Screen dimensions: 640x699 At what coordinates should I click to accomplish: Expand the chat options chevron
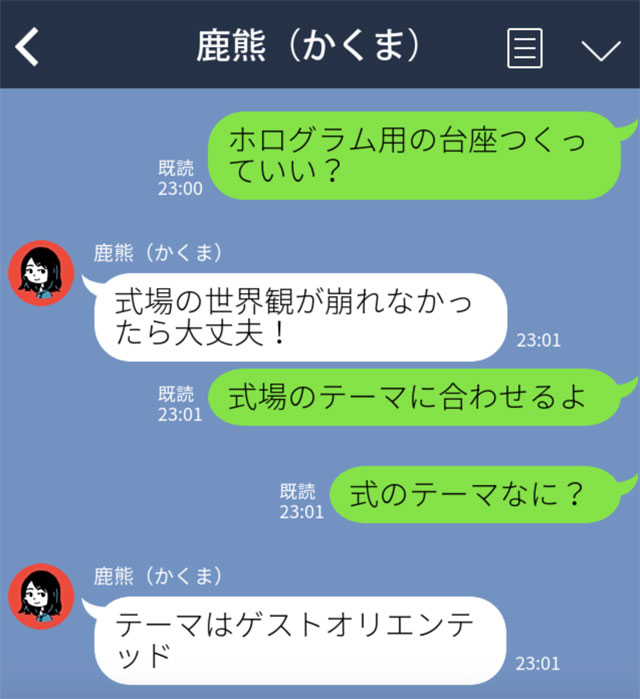coord(600,48)
